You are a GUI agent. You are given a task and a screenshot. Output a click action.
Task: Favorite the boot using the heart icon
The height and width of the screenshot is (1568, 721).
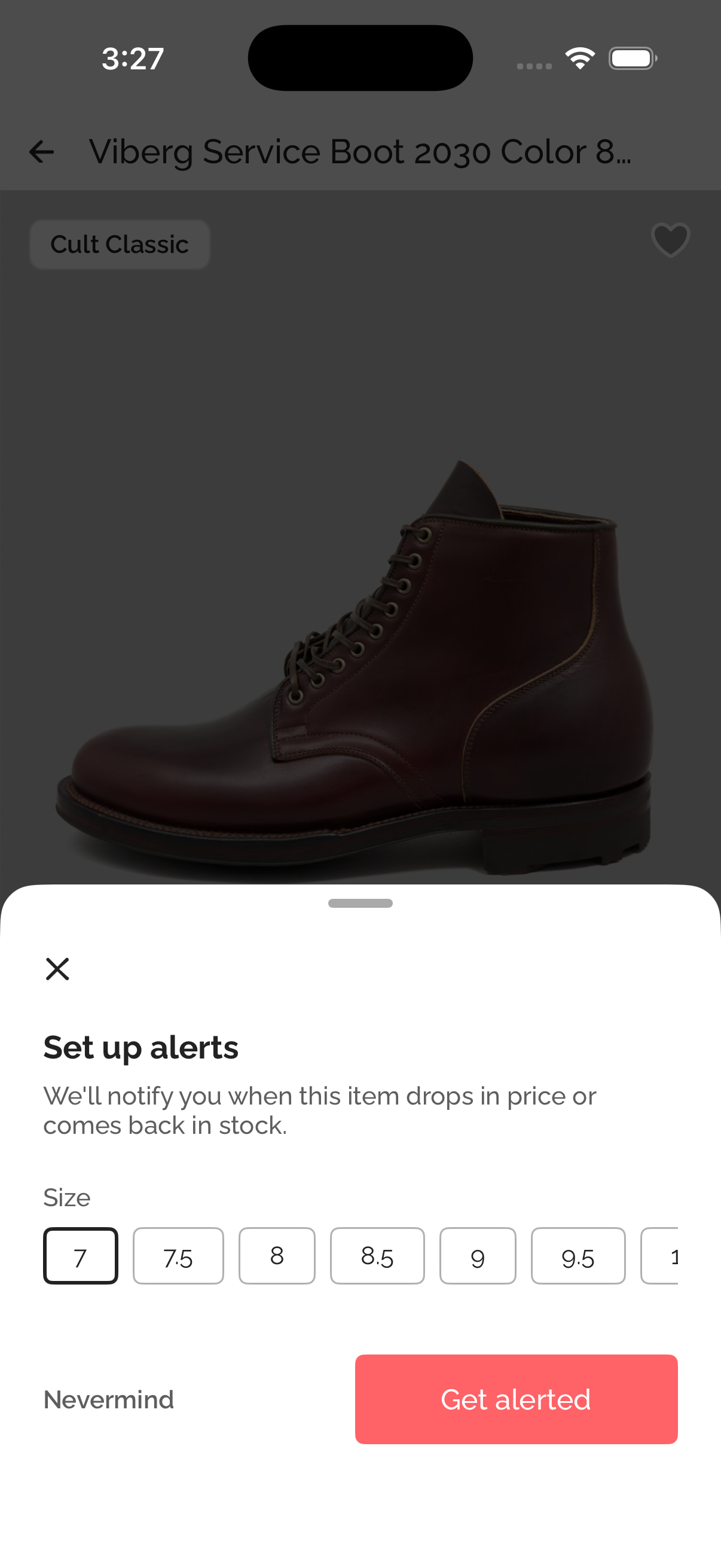tap(669, 243)
